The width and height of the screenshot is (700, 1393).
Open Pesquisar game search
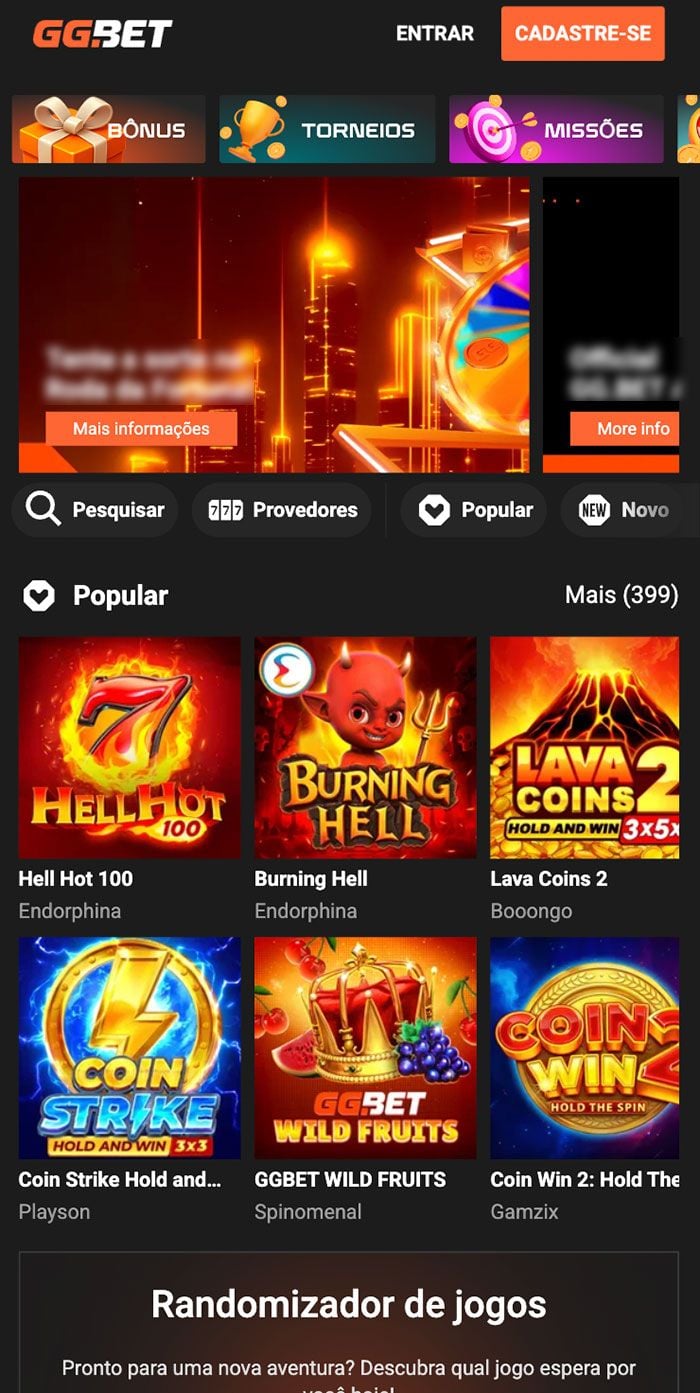[95, 510]
